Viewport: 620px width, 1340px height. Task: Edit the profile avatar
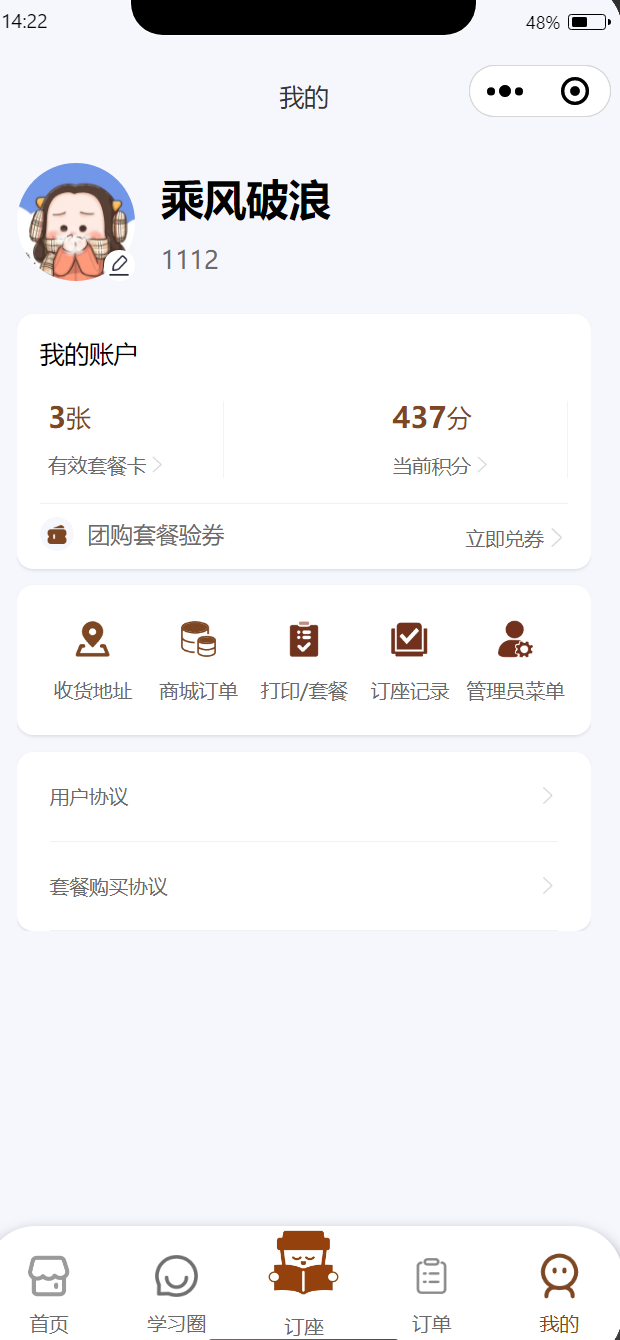point(119,264)
